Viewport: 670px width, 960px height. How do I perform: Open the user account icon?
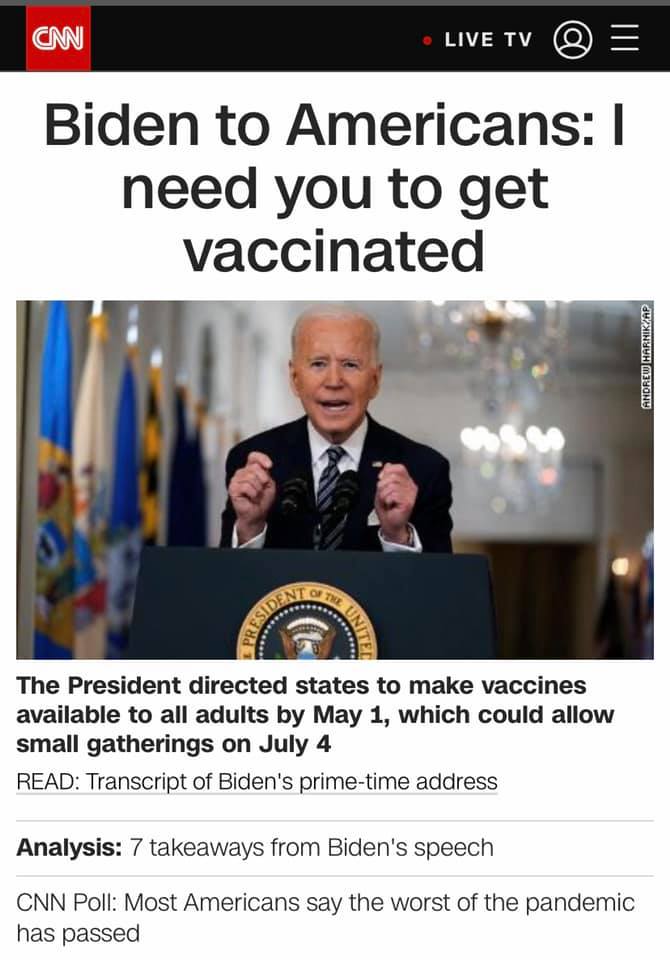click(x=572, y=40)
